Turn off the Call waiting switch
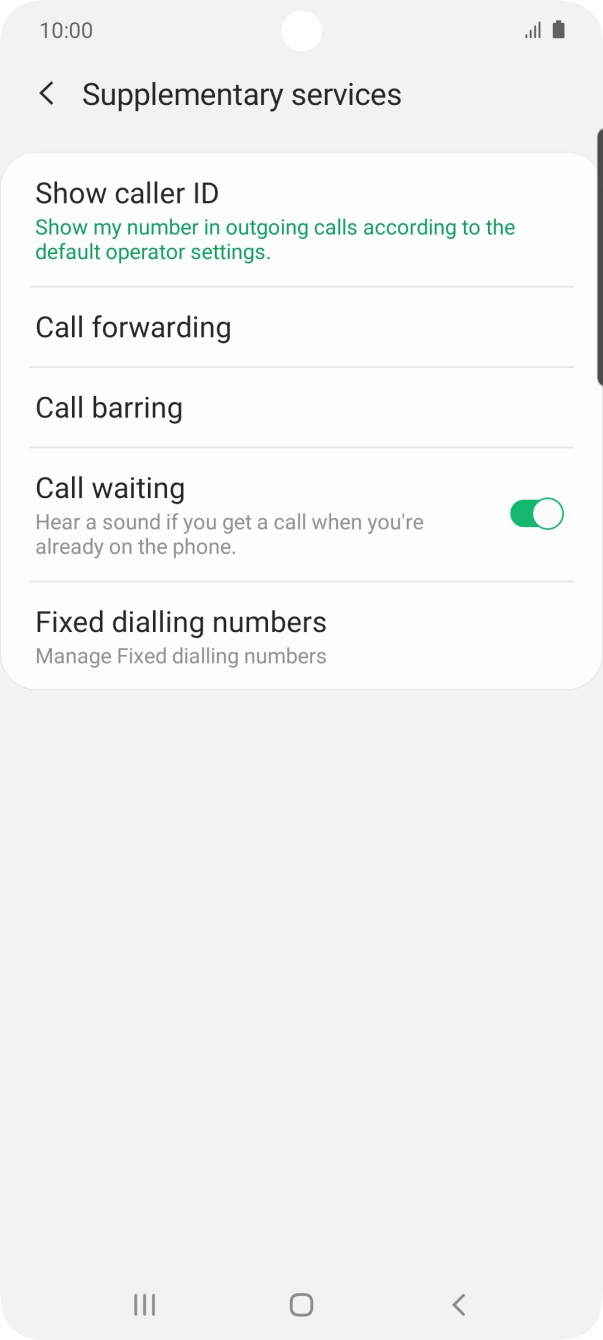Screen dimensions: 603x1340 537,514
